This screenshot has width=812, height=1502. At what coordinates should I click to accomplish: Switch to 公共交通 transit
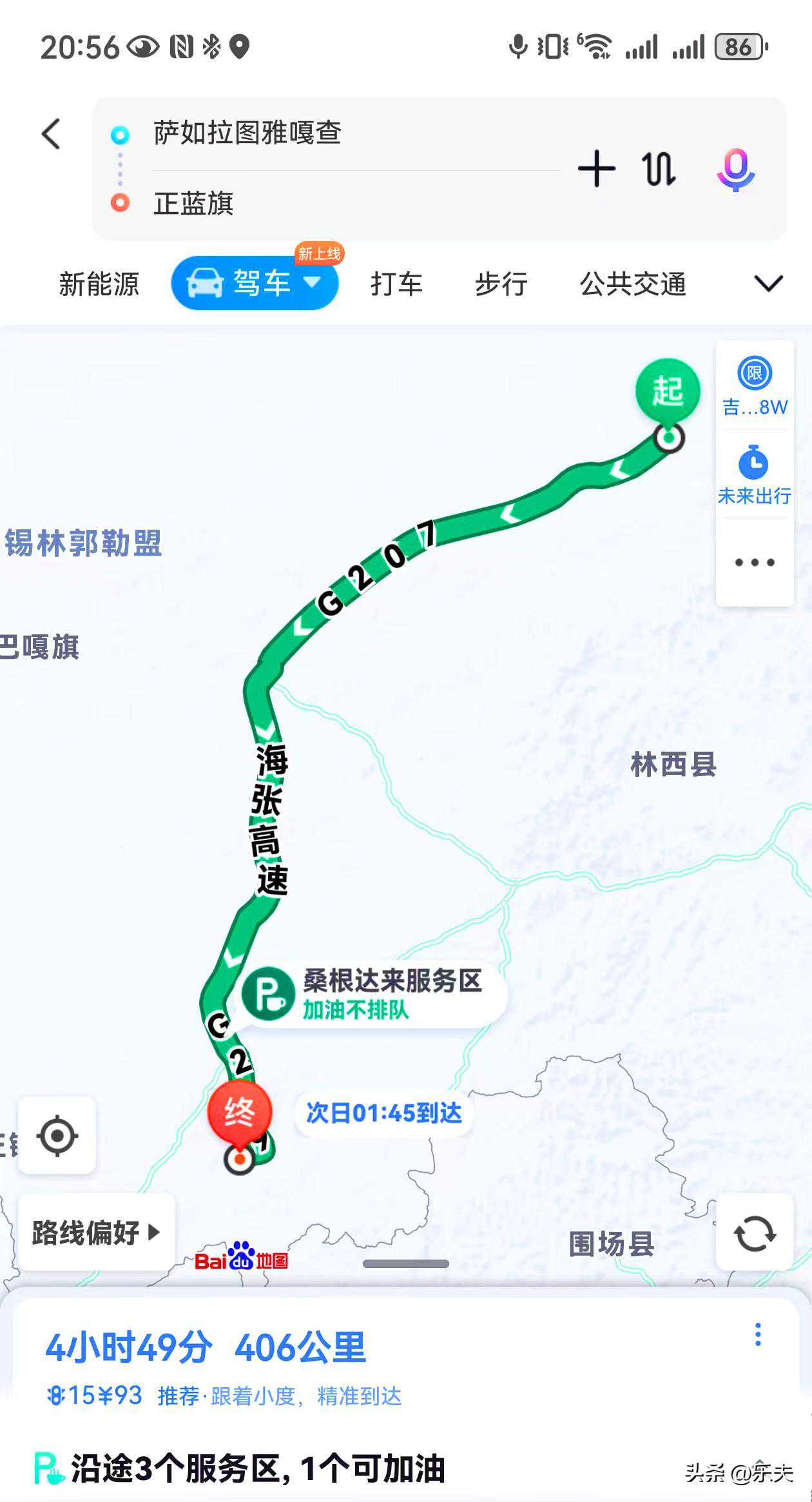(x=633, y=284)
